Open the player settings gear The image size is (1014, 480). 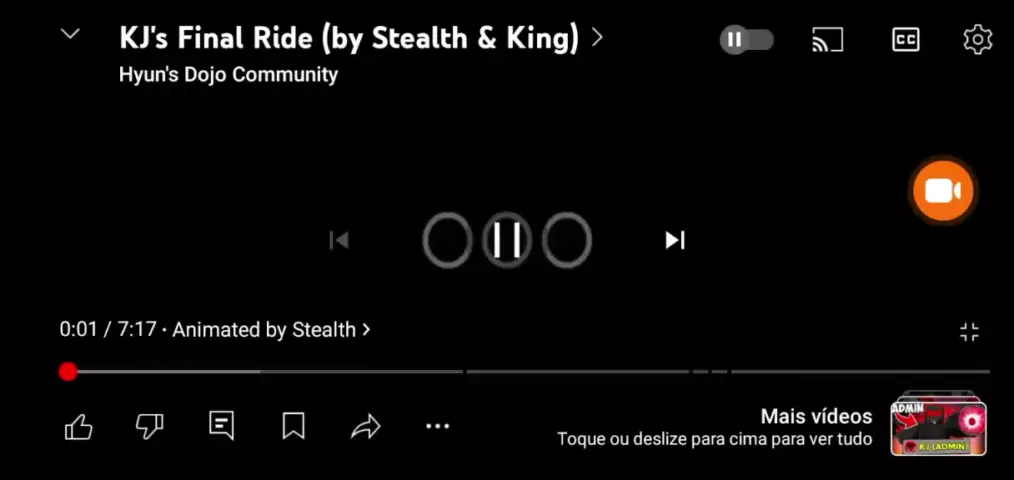click(976, 40)
